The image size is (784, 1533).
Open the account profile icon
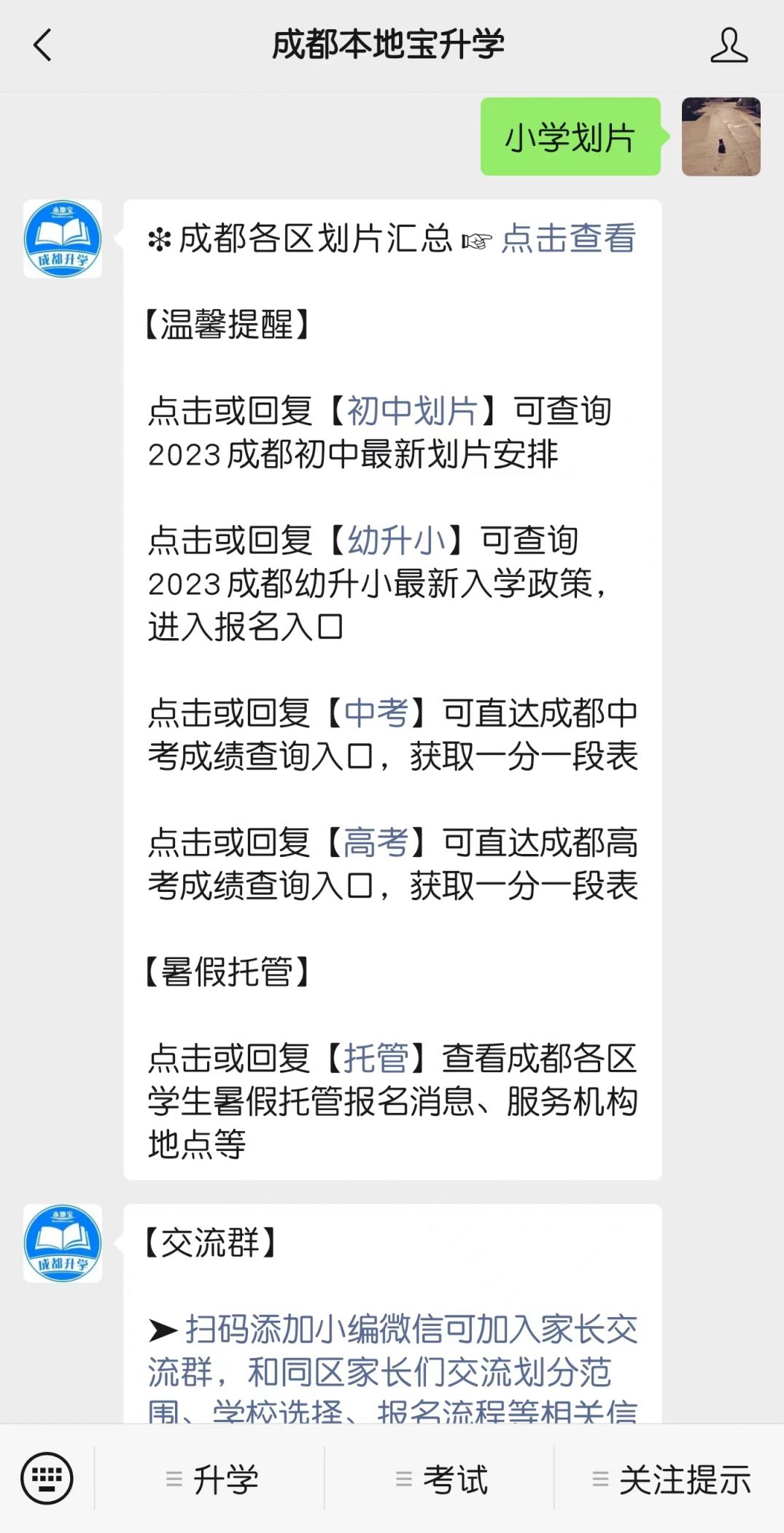[729, 45]
